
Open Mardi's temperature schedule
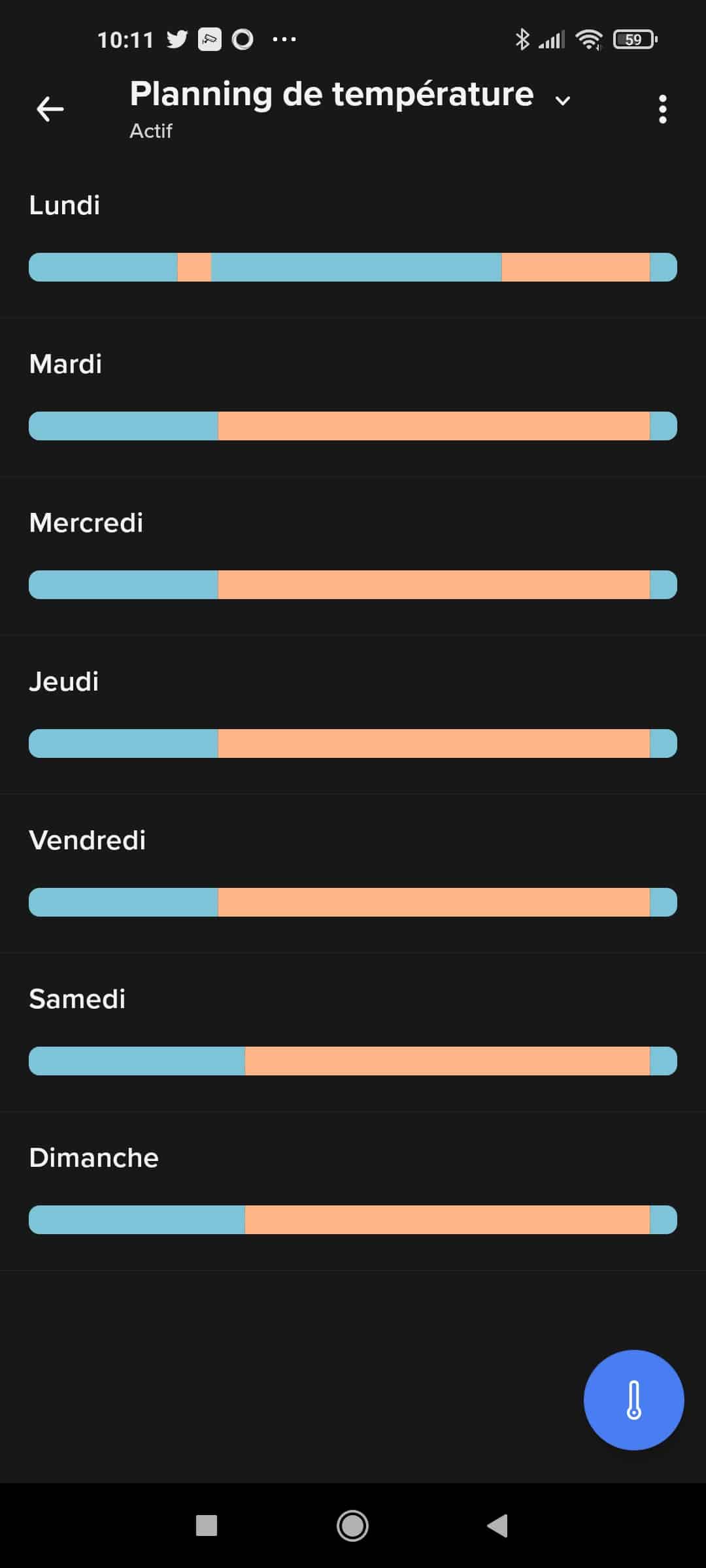(353, 398)
